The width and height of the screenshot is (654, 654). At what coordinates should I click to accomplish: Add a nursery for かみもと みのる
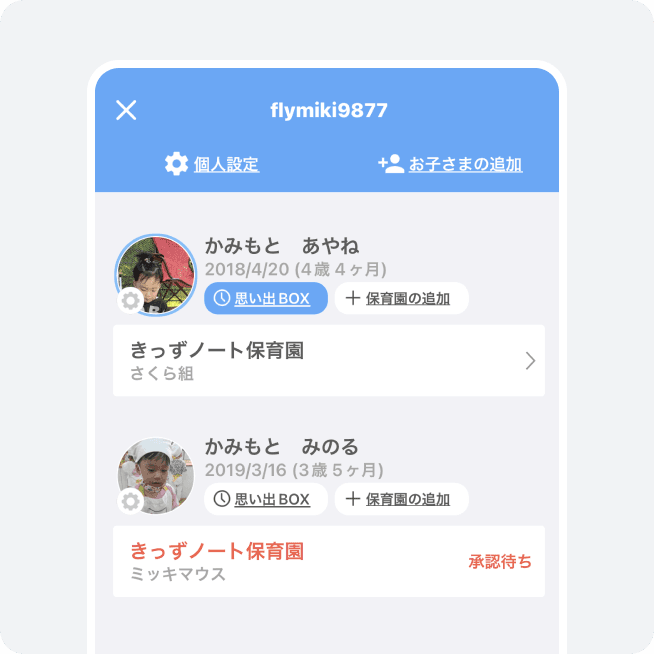point(401,499)
